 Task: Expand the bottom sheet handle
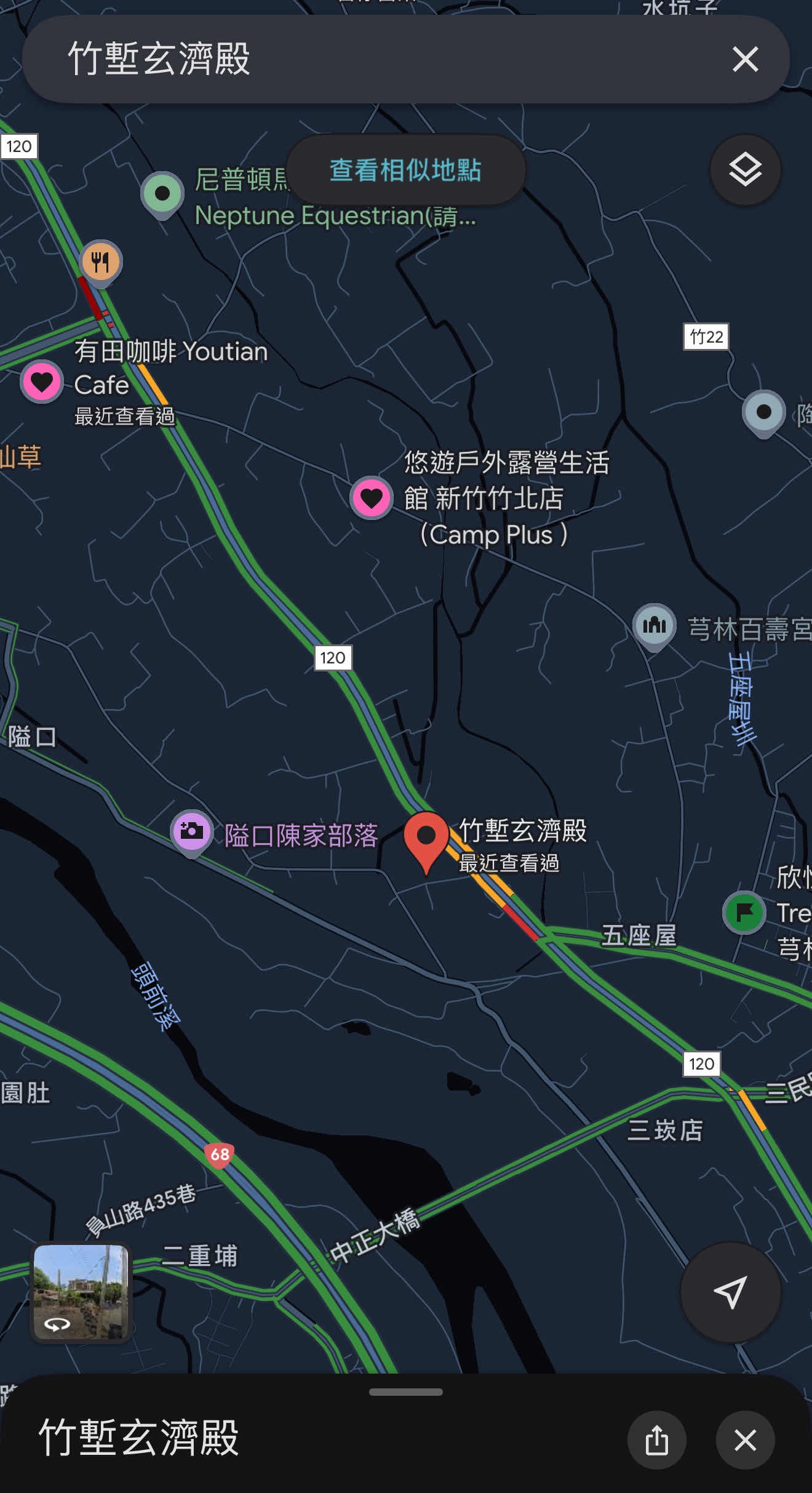[405, 1392]
